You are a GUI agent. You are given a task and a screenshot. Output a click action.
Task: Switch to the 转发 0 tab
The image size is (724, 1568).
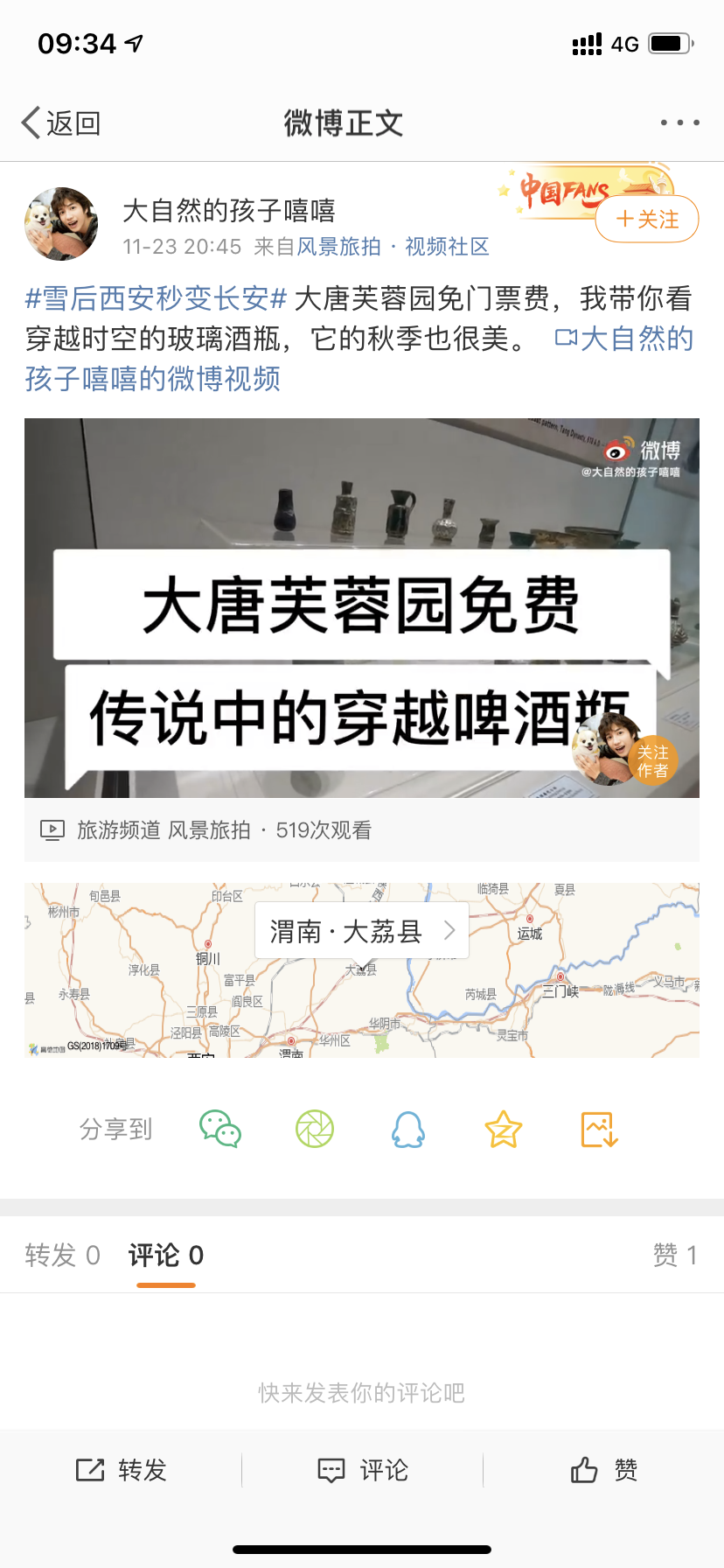coord(63,1256)
